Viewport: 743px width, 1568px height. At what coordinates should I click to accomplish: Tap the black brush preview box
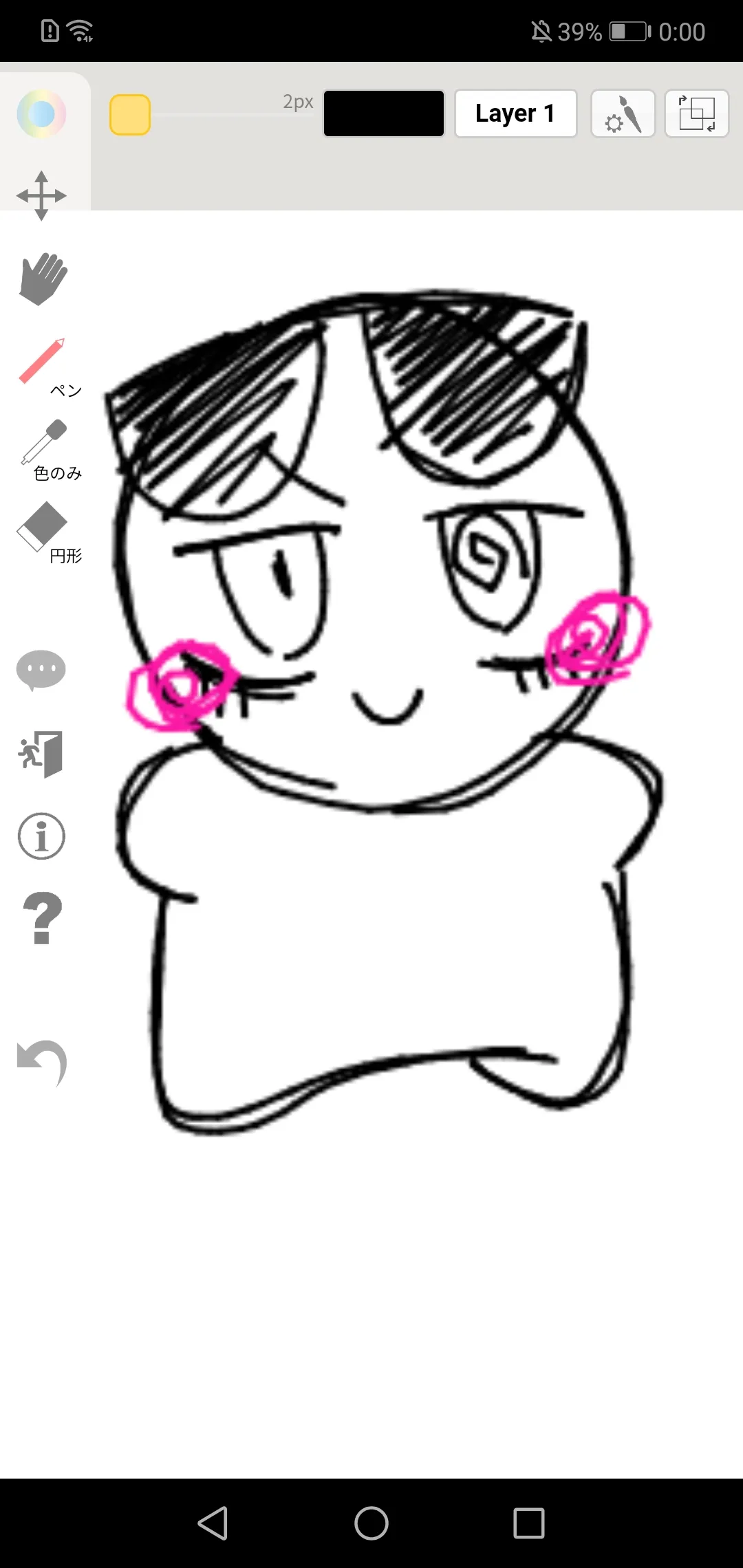click(x=384, y=113)
